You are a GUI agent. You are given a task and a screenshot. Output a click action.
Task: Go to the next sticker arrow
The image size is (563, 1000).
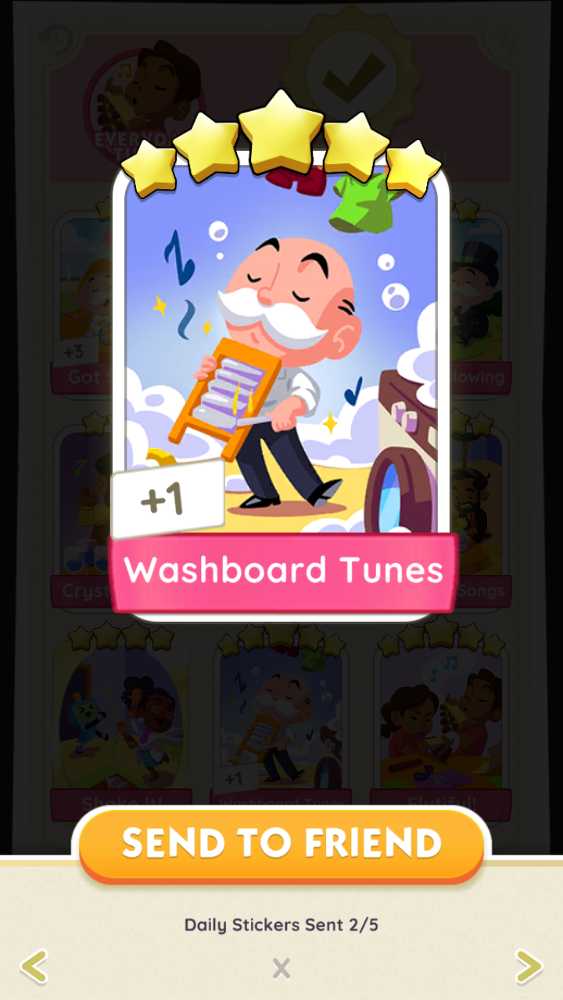click(529, 967)
